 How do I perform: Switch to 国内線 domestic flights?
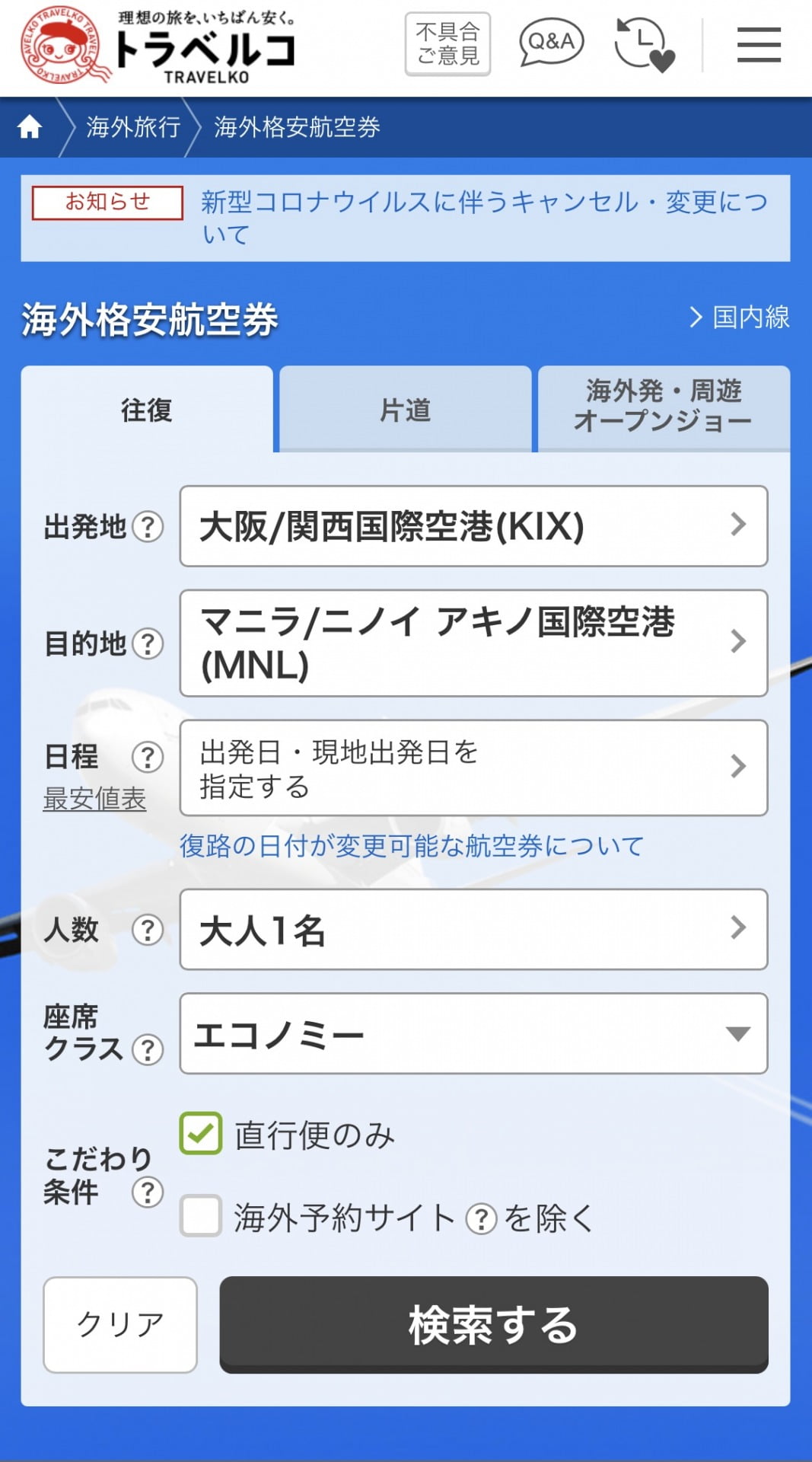click(740, 317)
